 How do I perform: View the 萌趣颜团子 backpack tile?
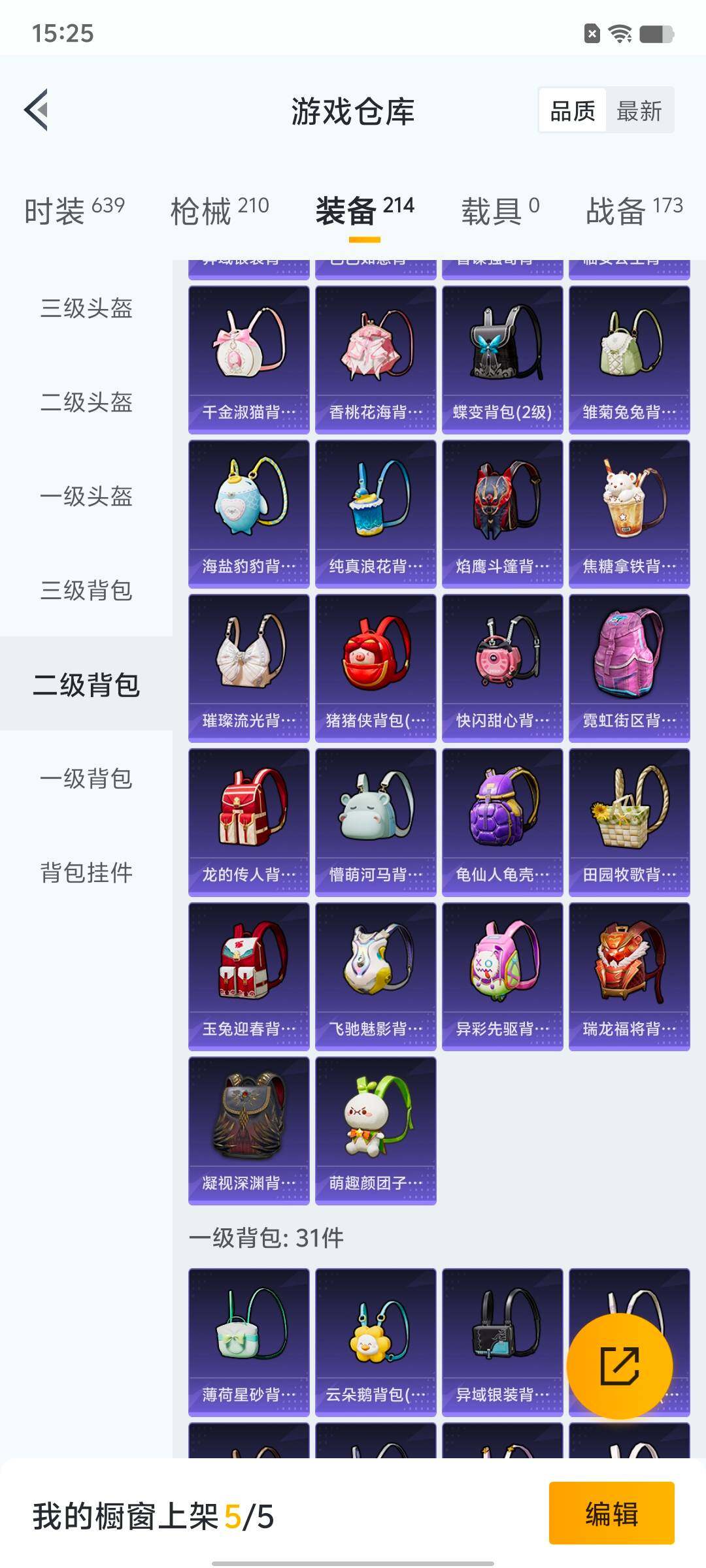coord(375,1130)
